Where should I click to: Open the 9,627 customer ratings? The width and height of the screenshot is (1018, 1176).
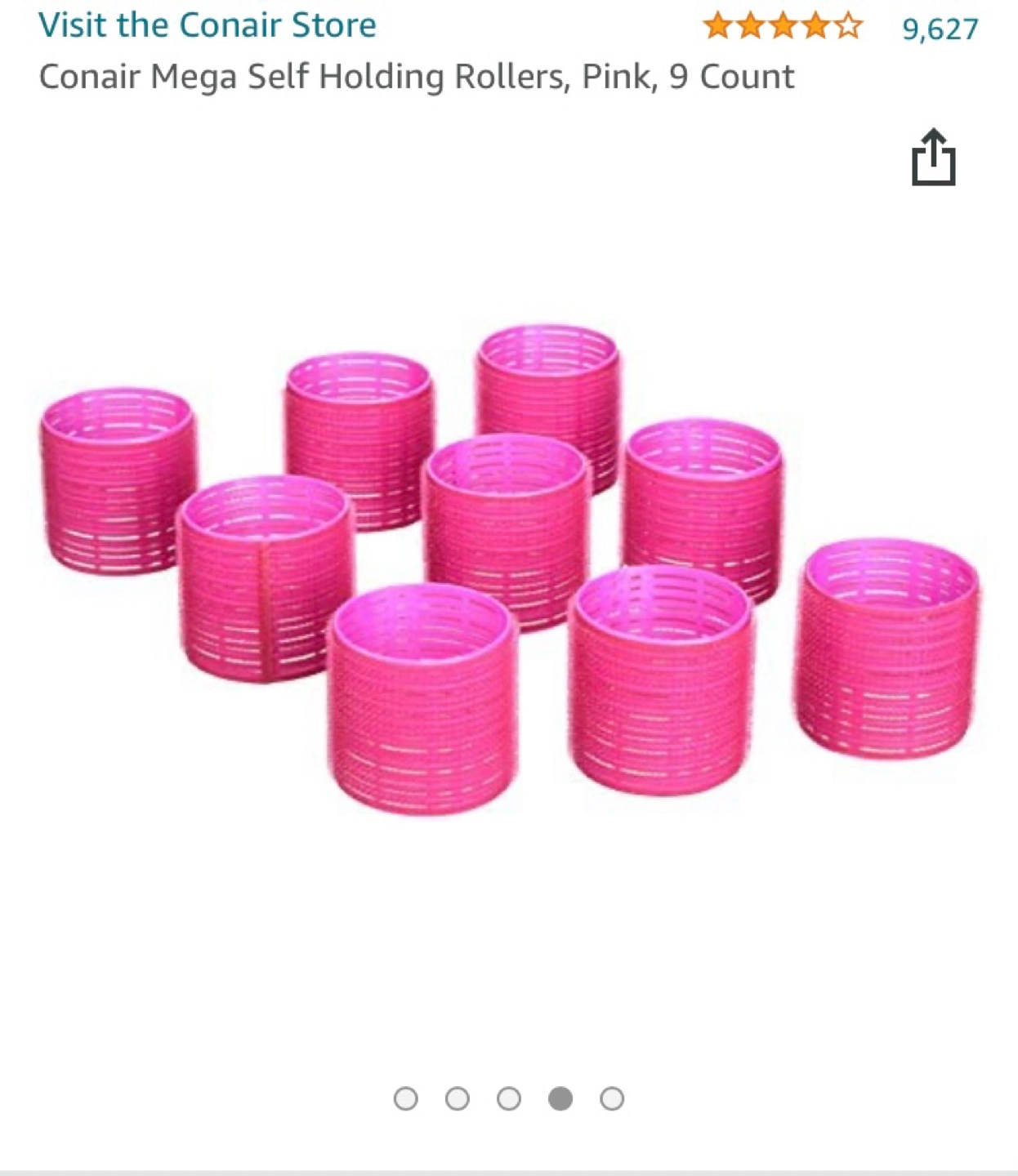click(x=940, y=29)
